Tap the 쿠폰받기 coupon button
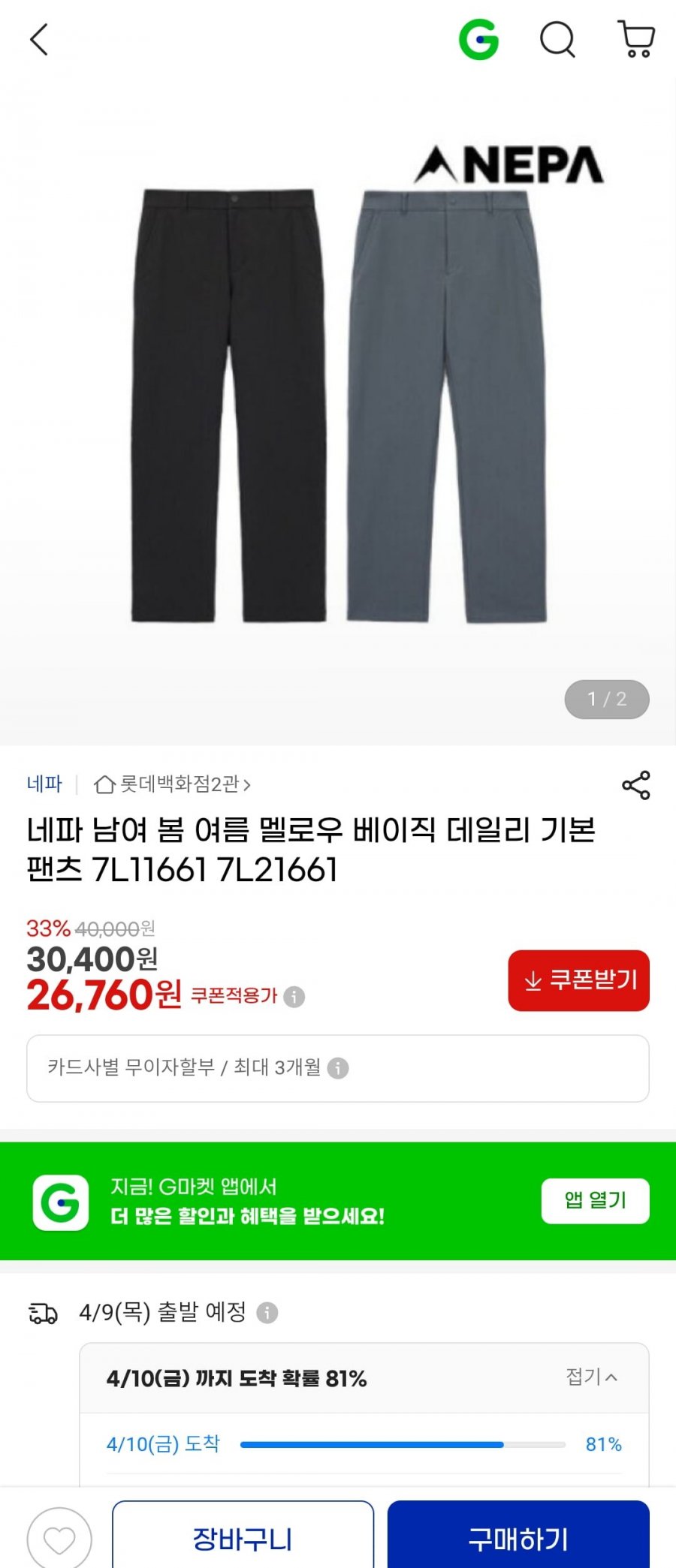Image resolution: width=676 pixels, height=1568 pixels. pyautogui.click(x=578, y=980)
